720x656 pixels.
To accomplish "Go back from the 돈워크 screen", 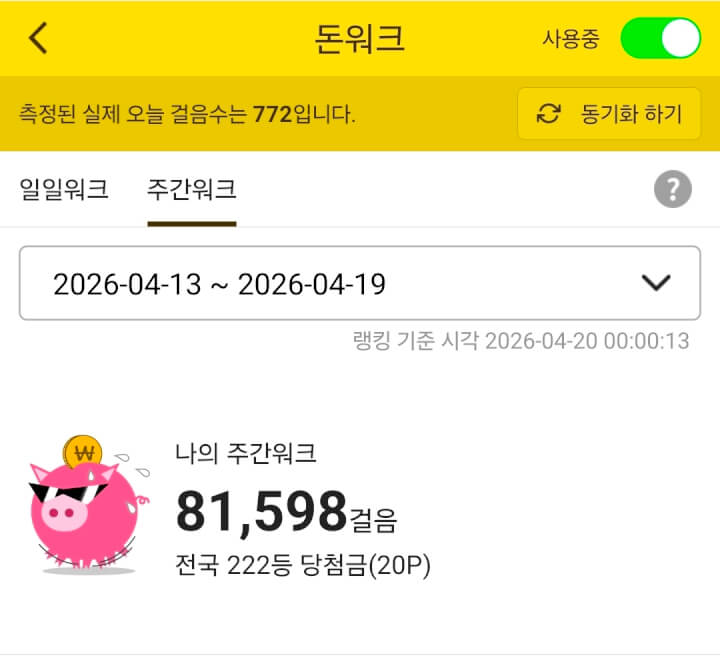I will point(39,38).
